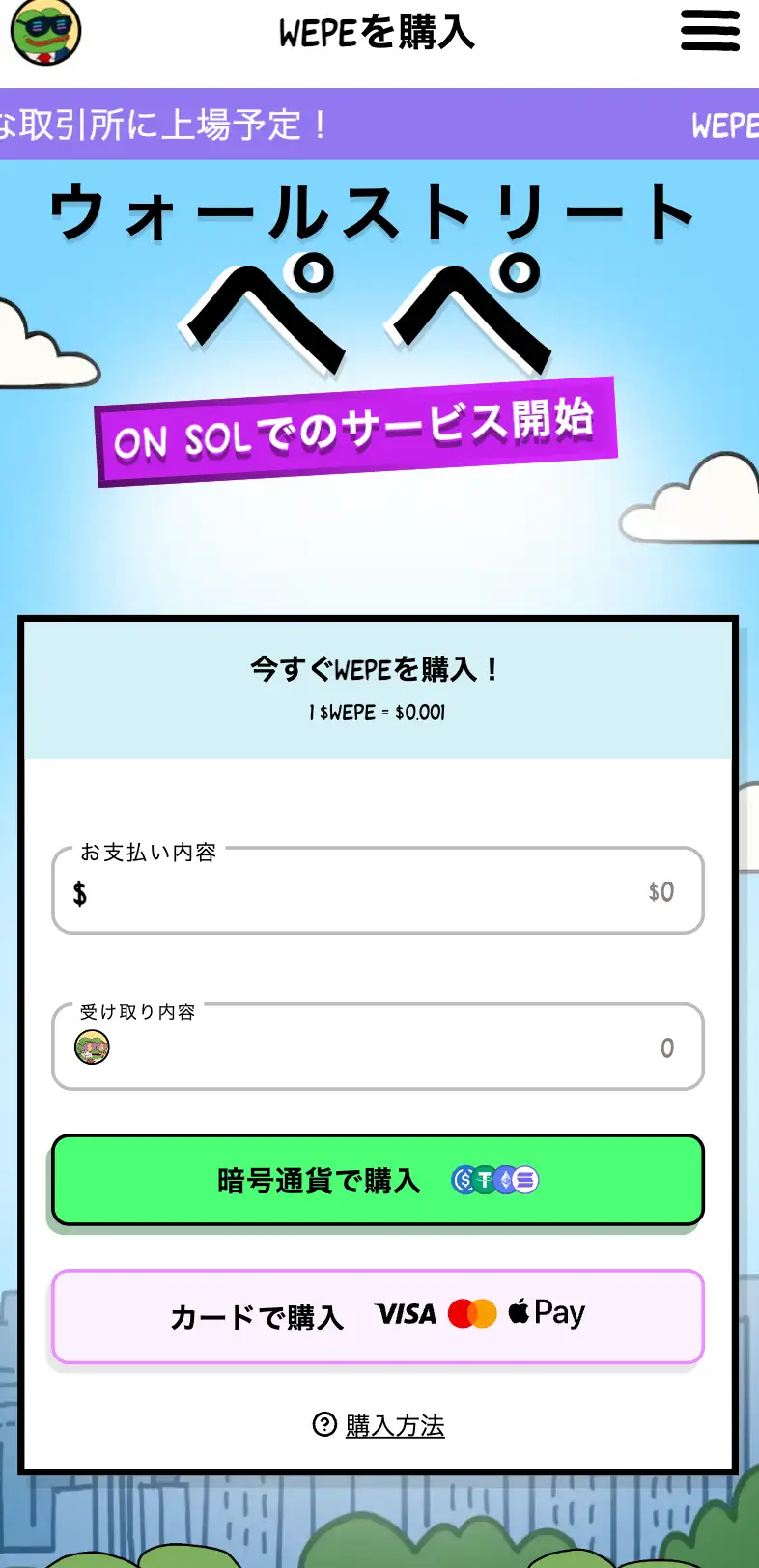
Task: Open the 購入方法 how-to-buy link
Action: pyautogui.click(x=394, y=1425)
